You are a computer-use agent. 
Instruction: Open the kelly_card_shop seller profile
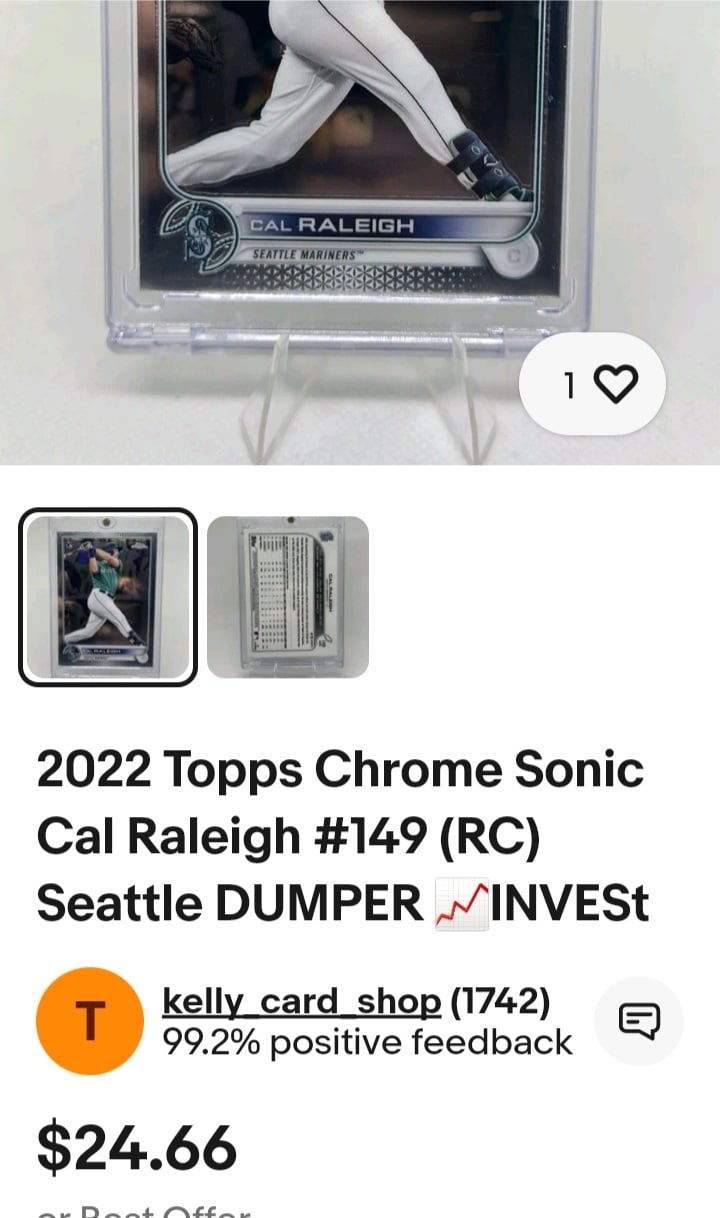pyautogui.click(x=301, y=1001)
